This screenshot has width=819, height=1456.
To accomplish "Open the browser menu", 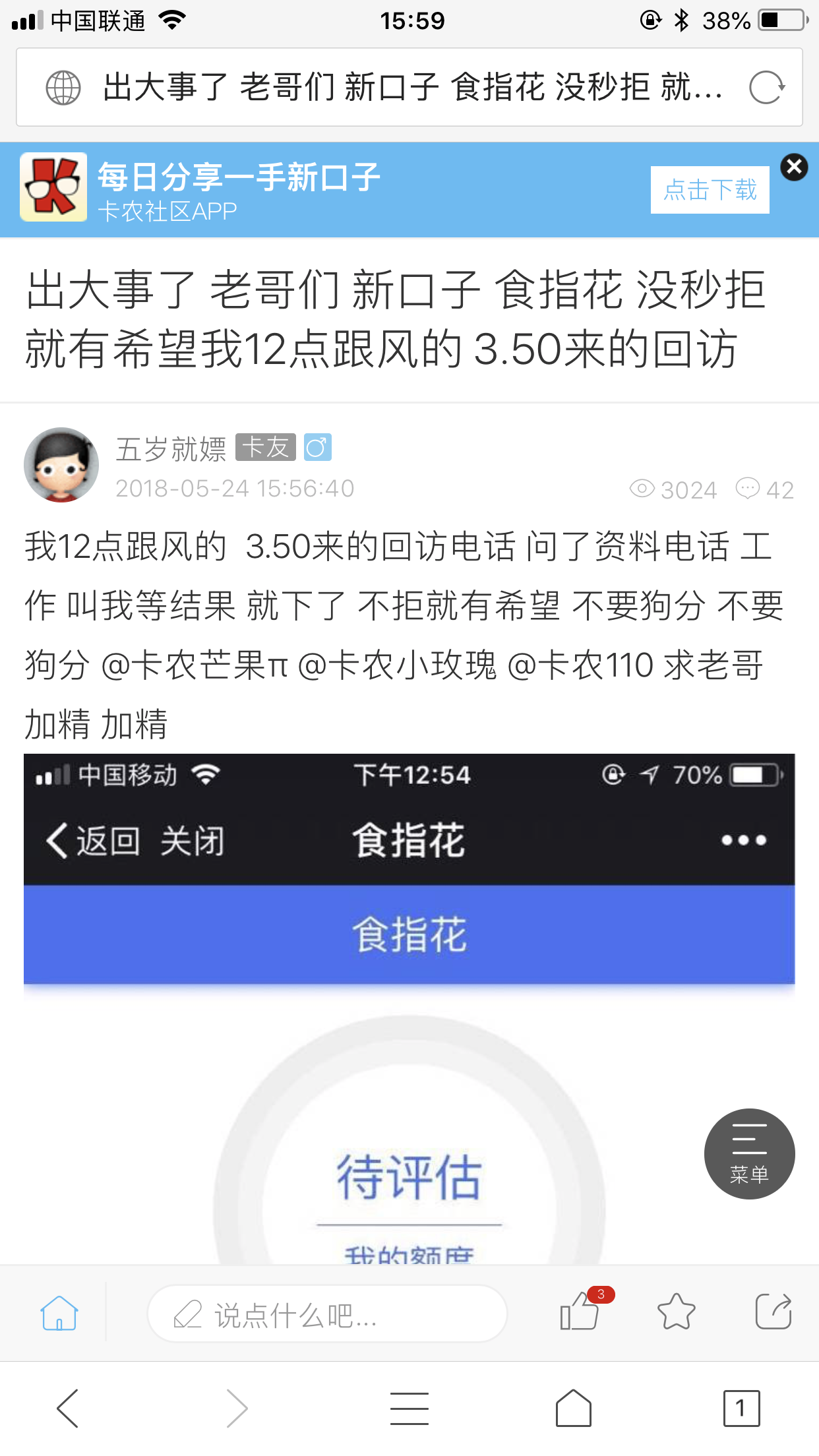I will click(x=409, y=1409).
